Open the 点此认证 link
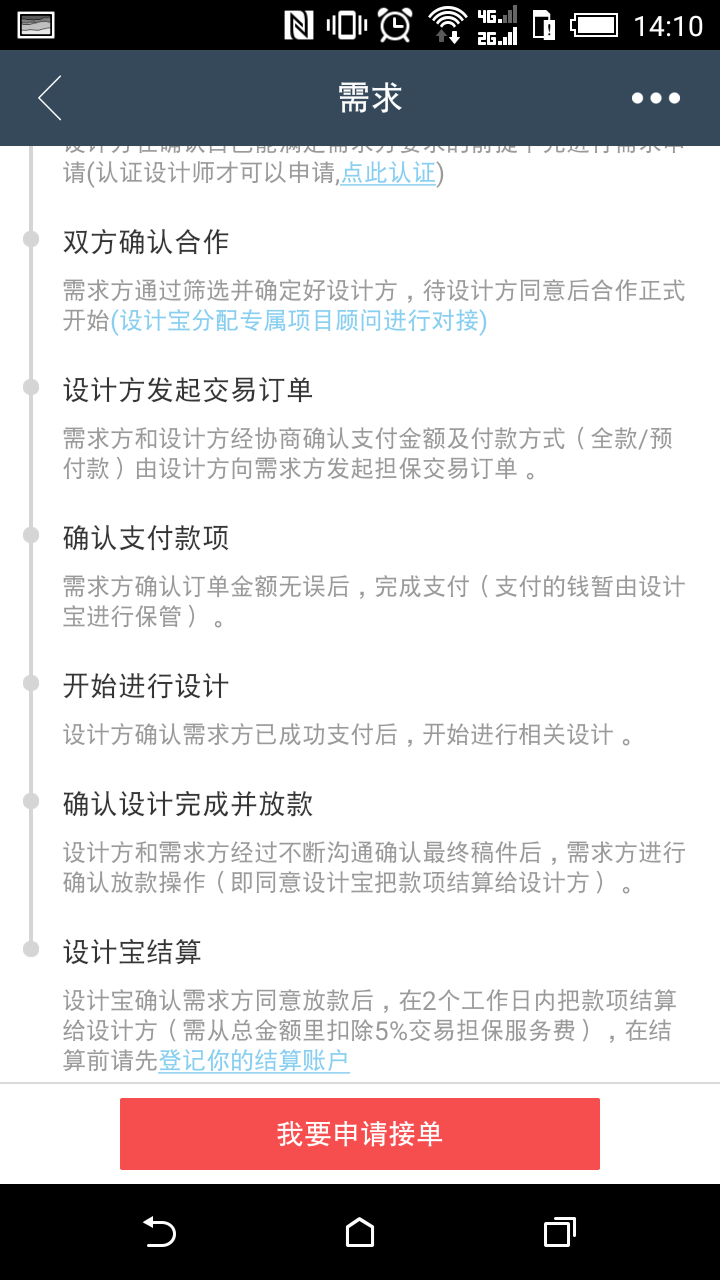Screen dimensions: 720x1280 click(389, 173)
